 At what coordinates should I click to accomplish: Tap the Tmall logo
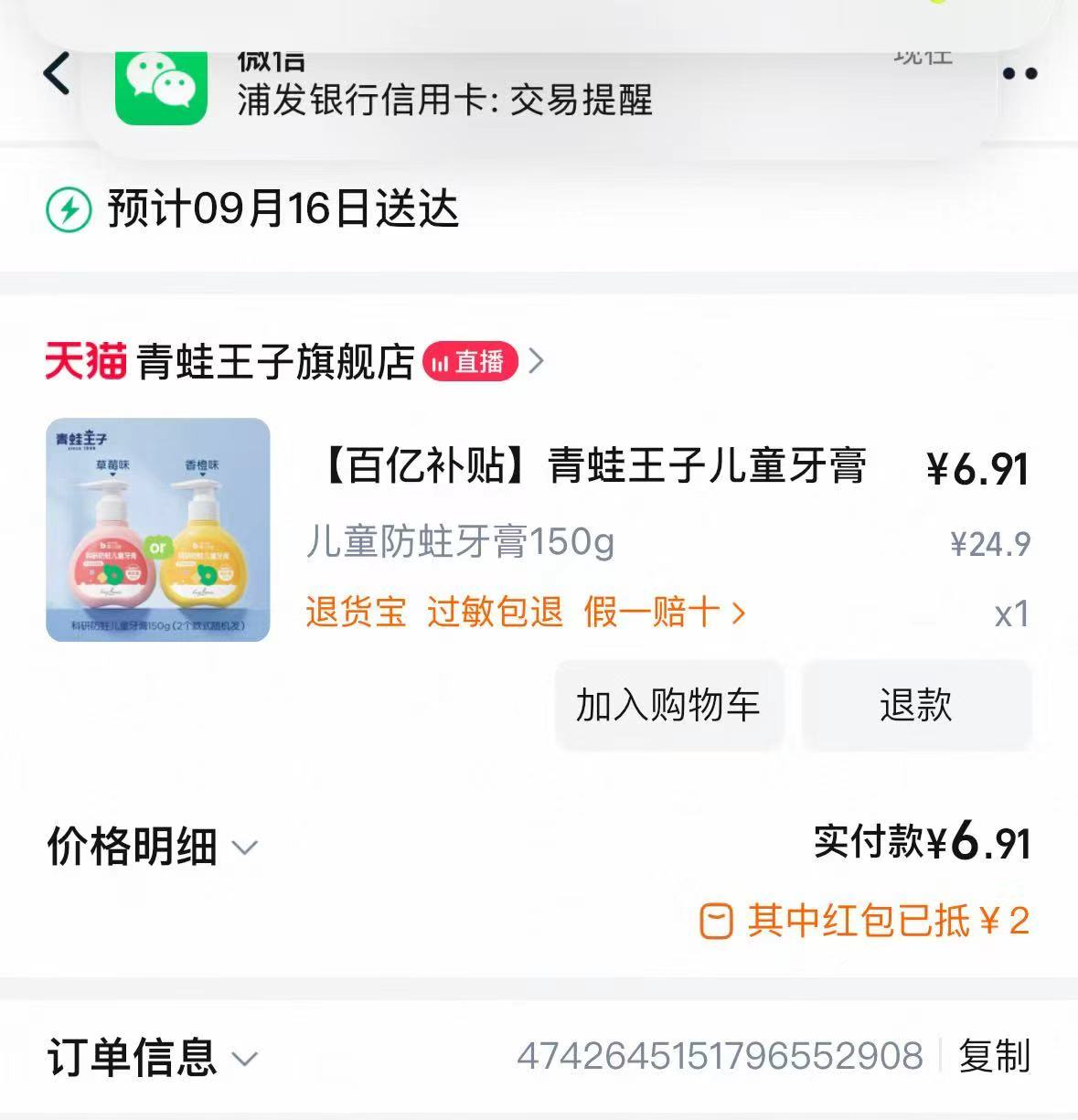86,360
